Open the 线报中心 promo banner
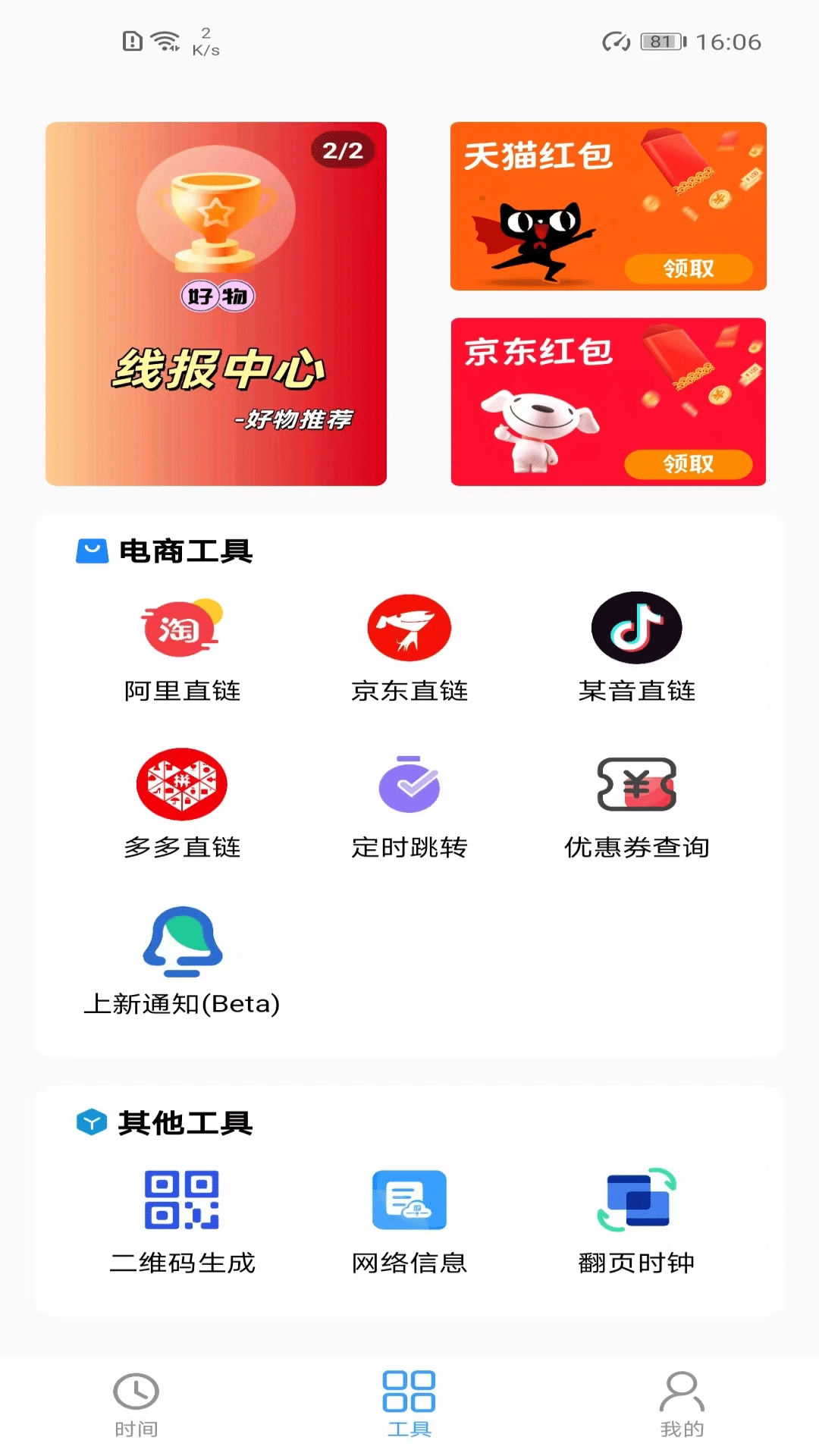This screenshot has height=1456, width=819. [x=216, y=303]
